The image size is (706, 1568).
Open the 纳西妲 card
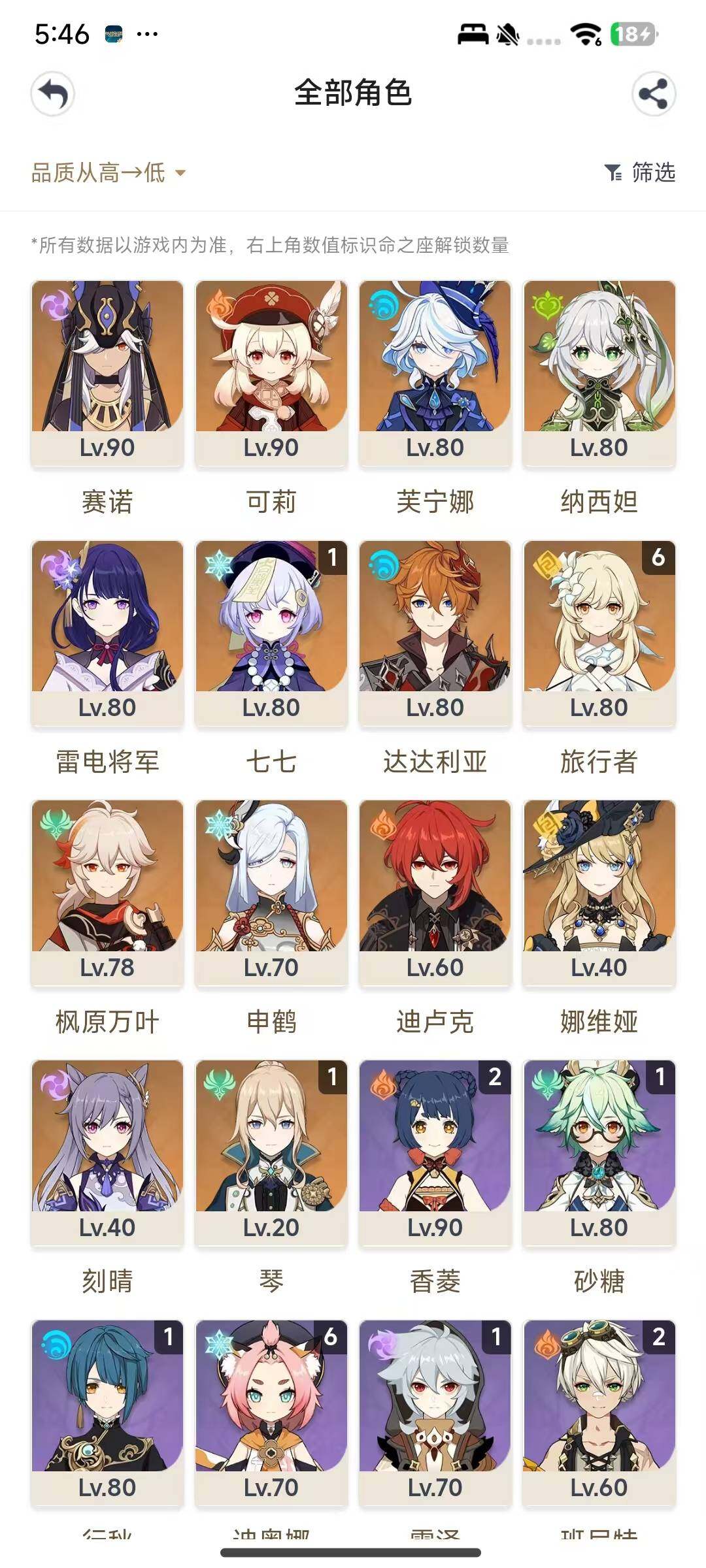point(599,372)
